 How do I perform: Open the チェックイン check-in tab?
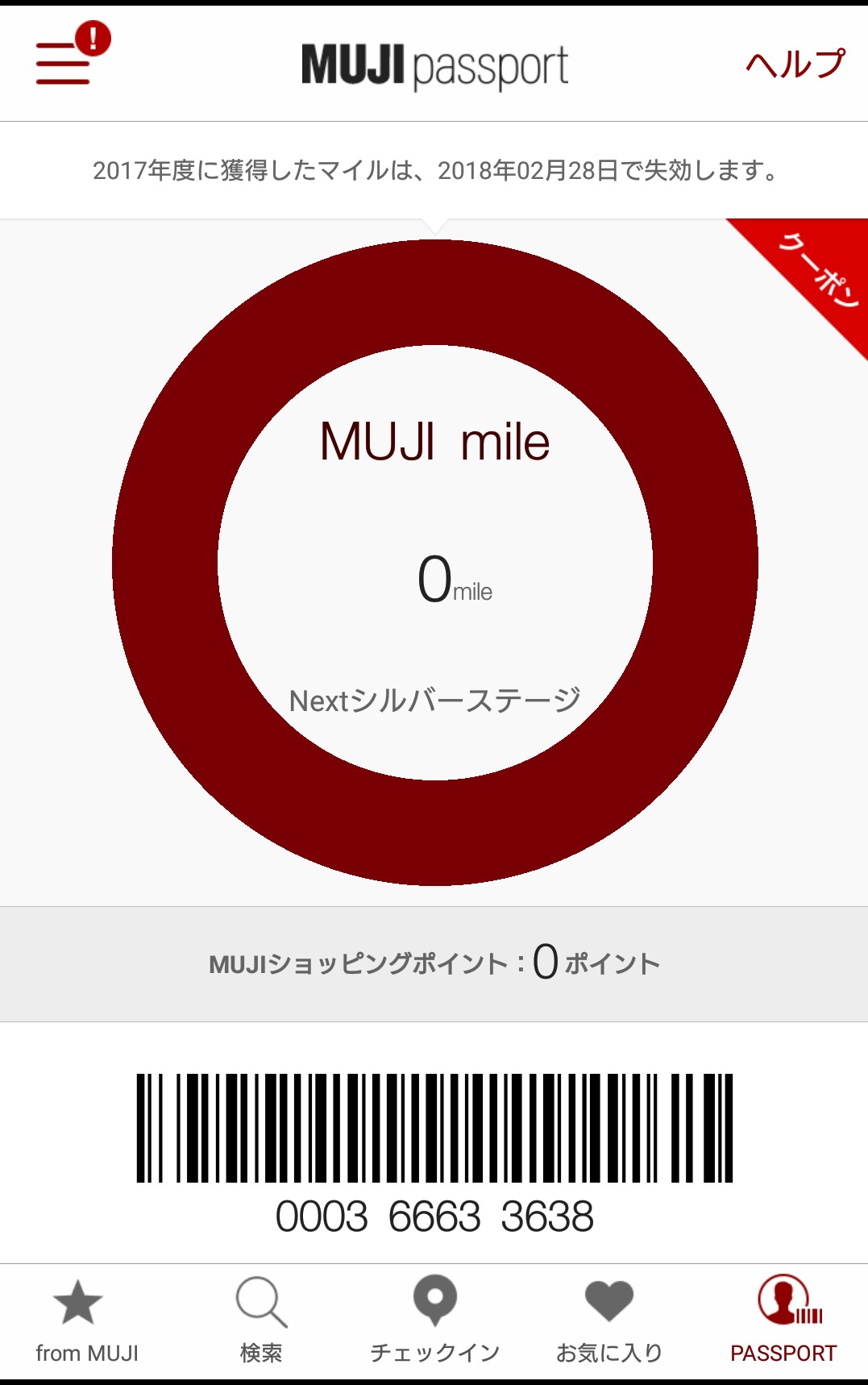[434, 1321]
